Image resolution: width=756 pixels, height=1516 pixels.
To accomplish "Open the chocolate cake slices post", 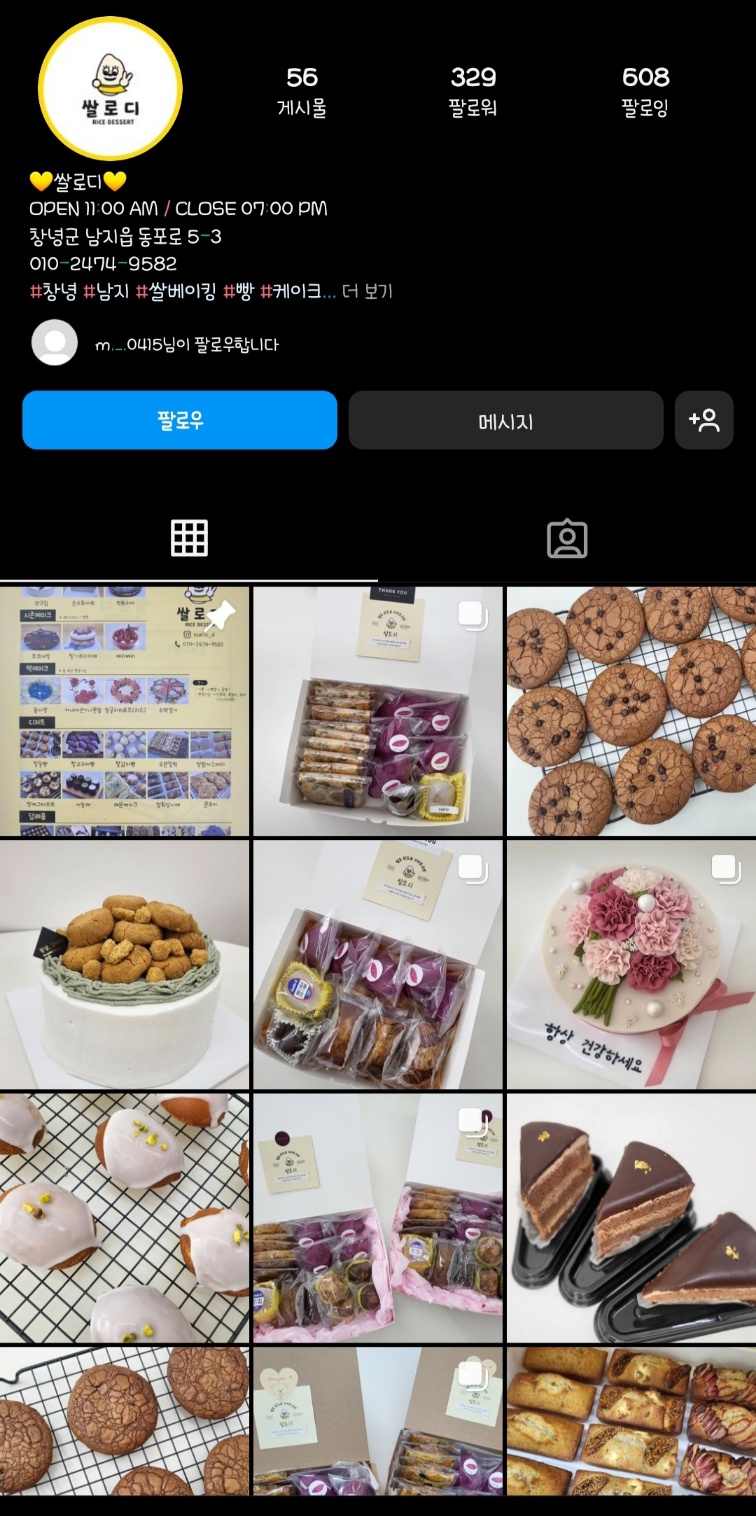I will coord(631,1217).
